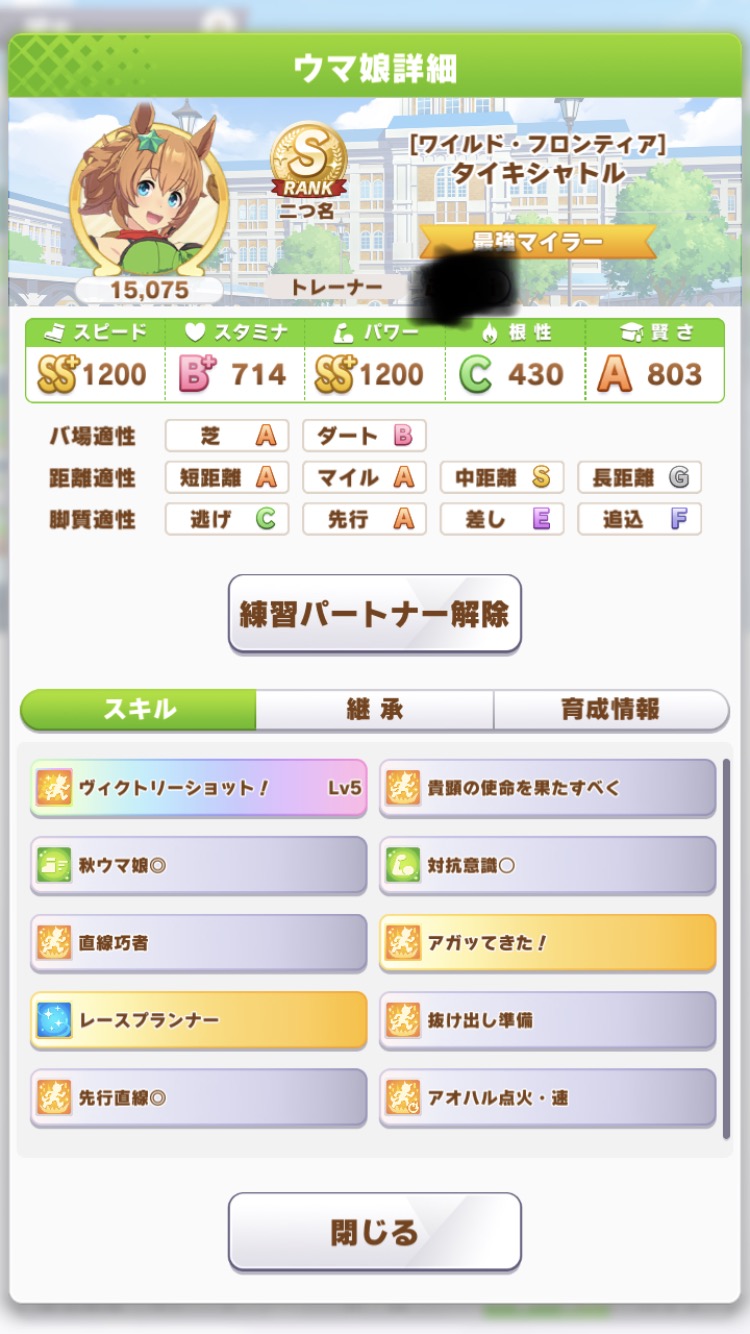
Task: Close the dialog with 閉じる
Action: [374, 1231]
